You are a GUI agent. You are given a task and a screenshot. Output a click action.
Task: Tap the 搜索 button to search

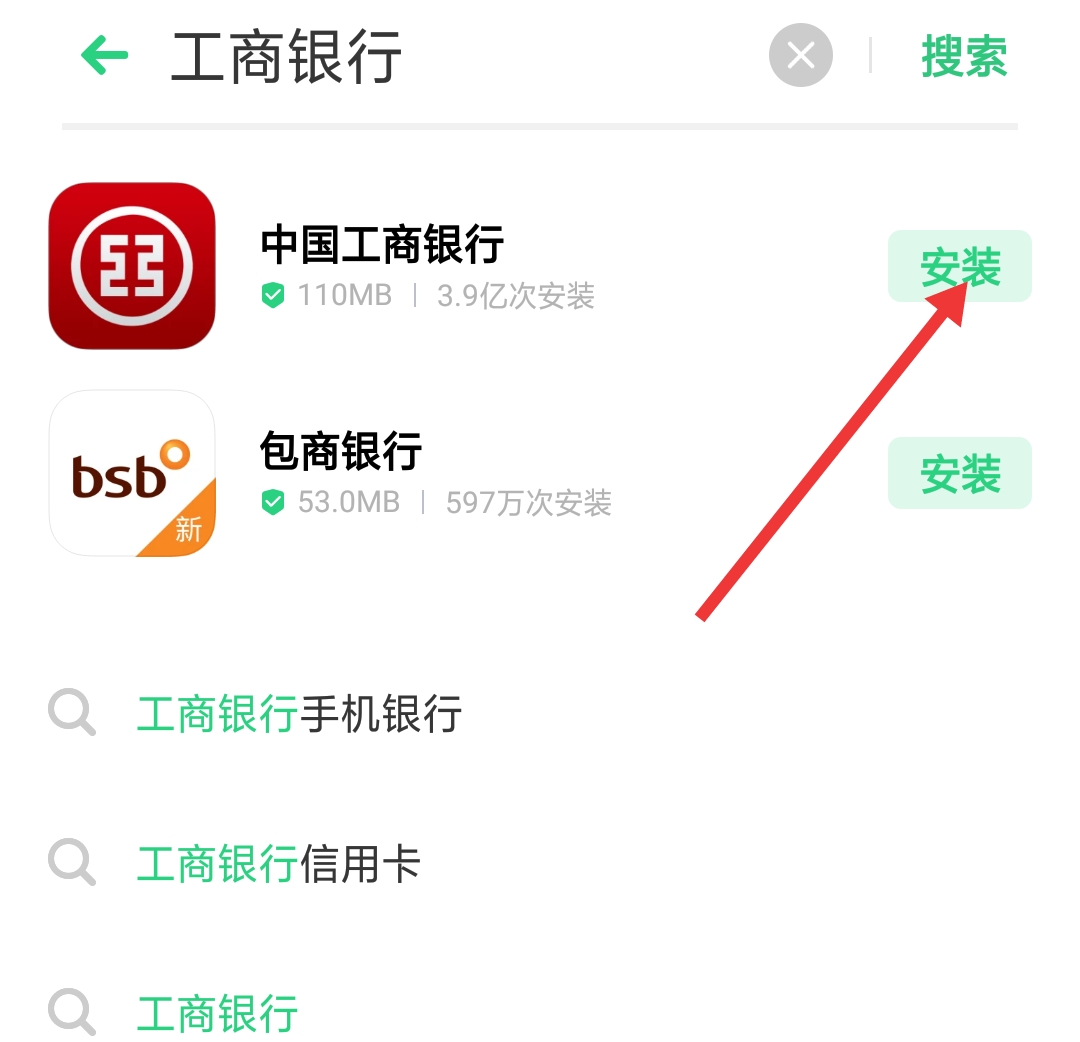click(964, 56)
